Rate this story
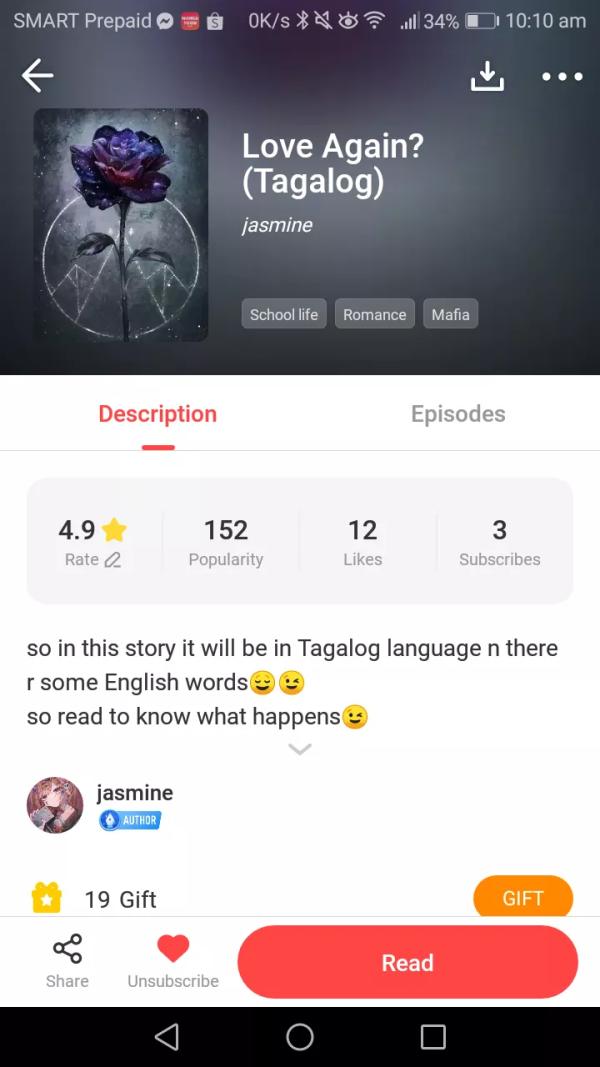This screenshot has width=600, height=1067. pyautogui.click(x=92, y=559)
